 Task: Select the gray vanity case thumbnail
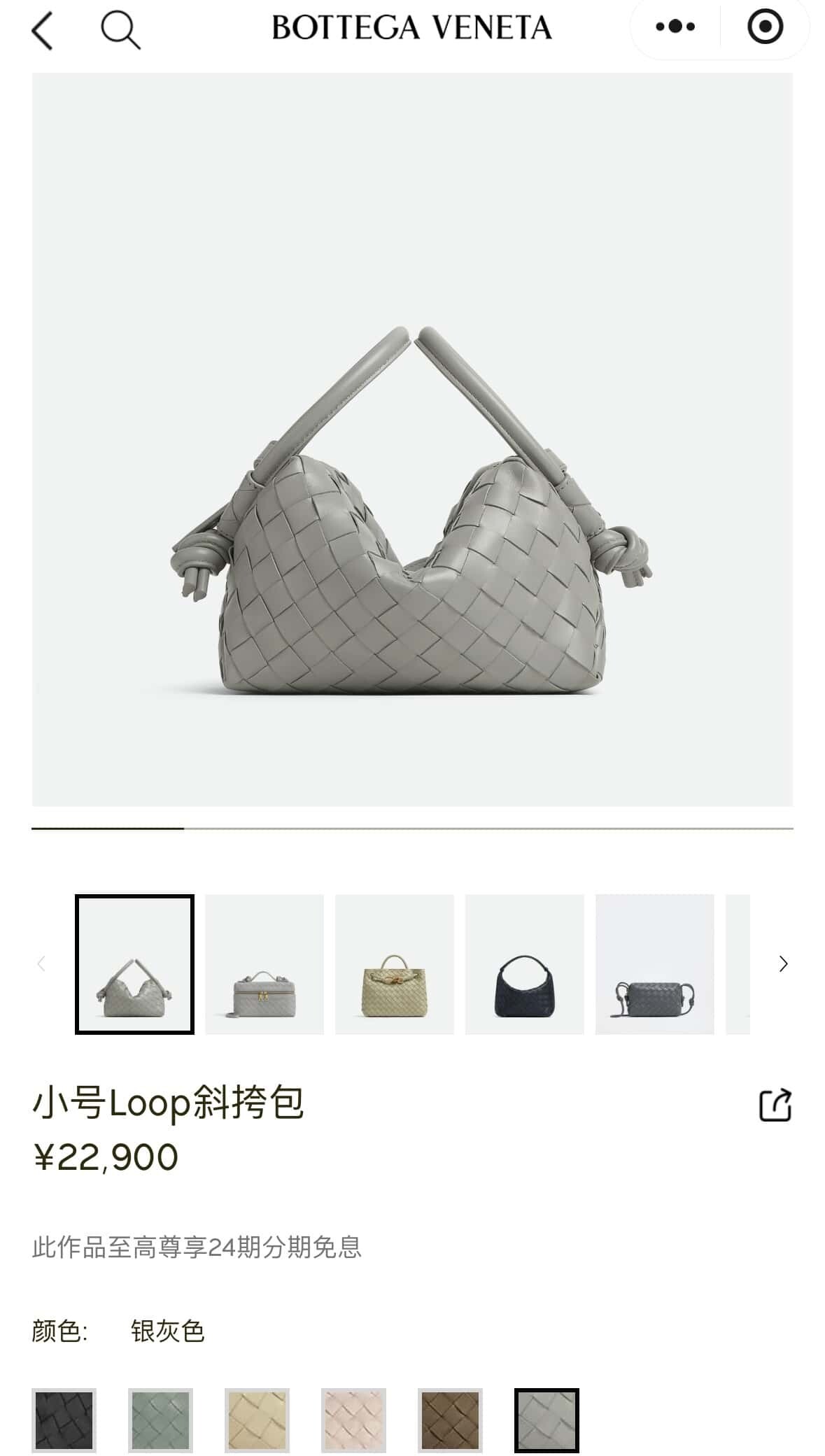click(264, 963)
